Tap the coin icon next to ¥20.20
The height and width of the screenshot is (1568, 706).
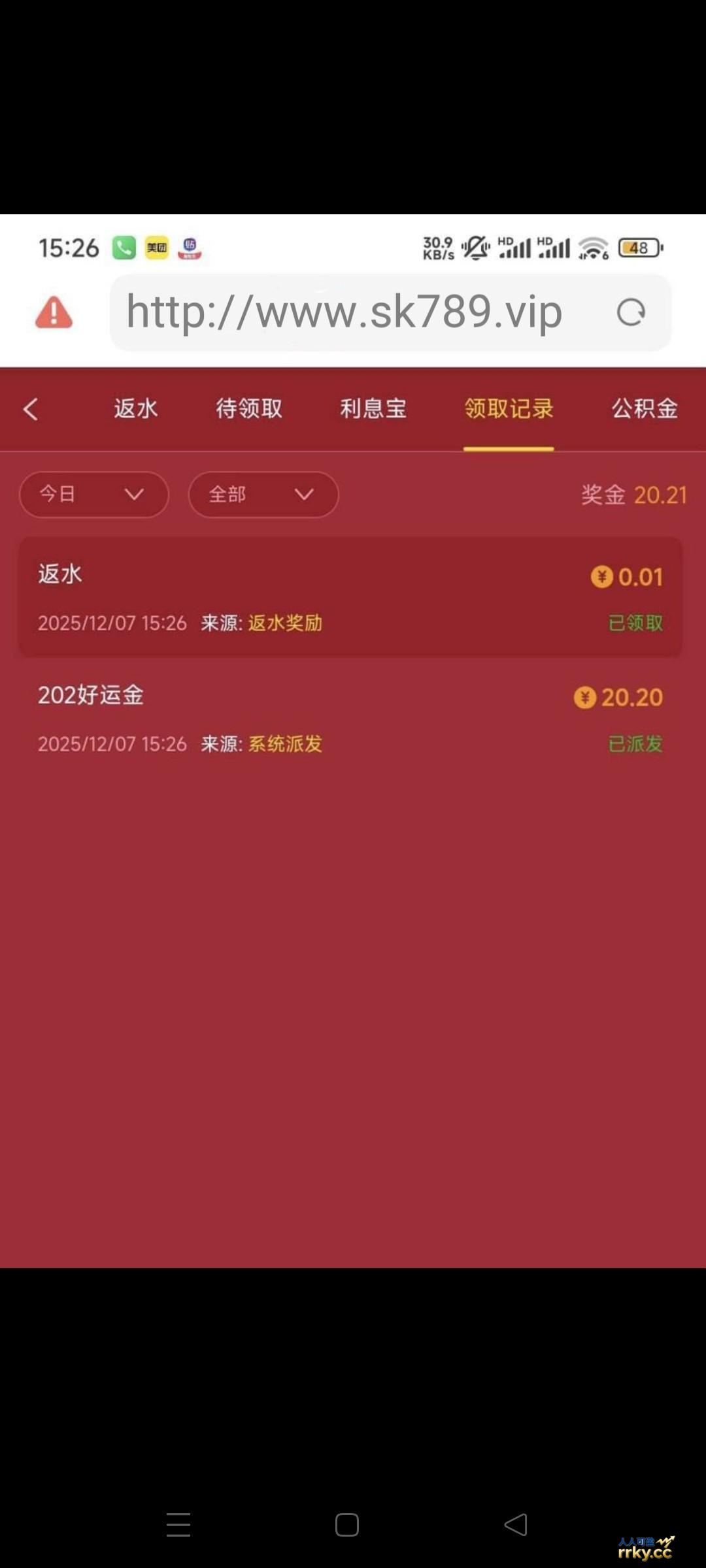click(584, 698)
